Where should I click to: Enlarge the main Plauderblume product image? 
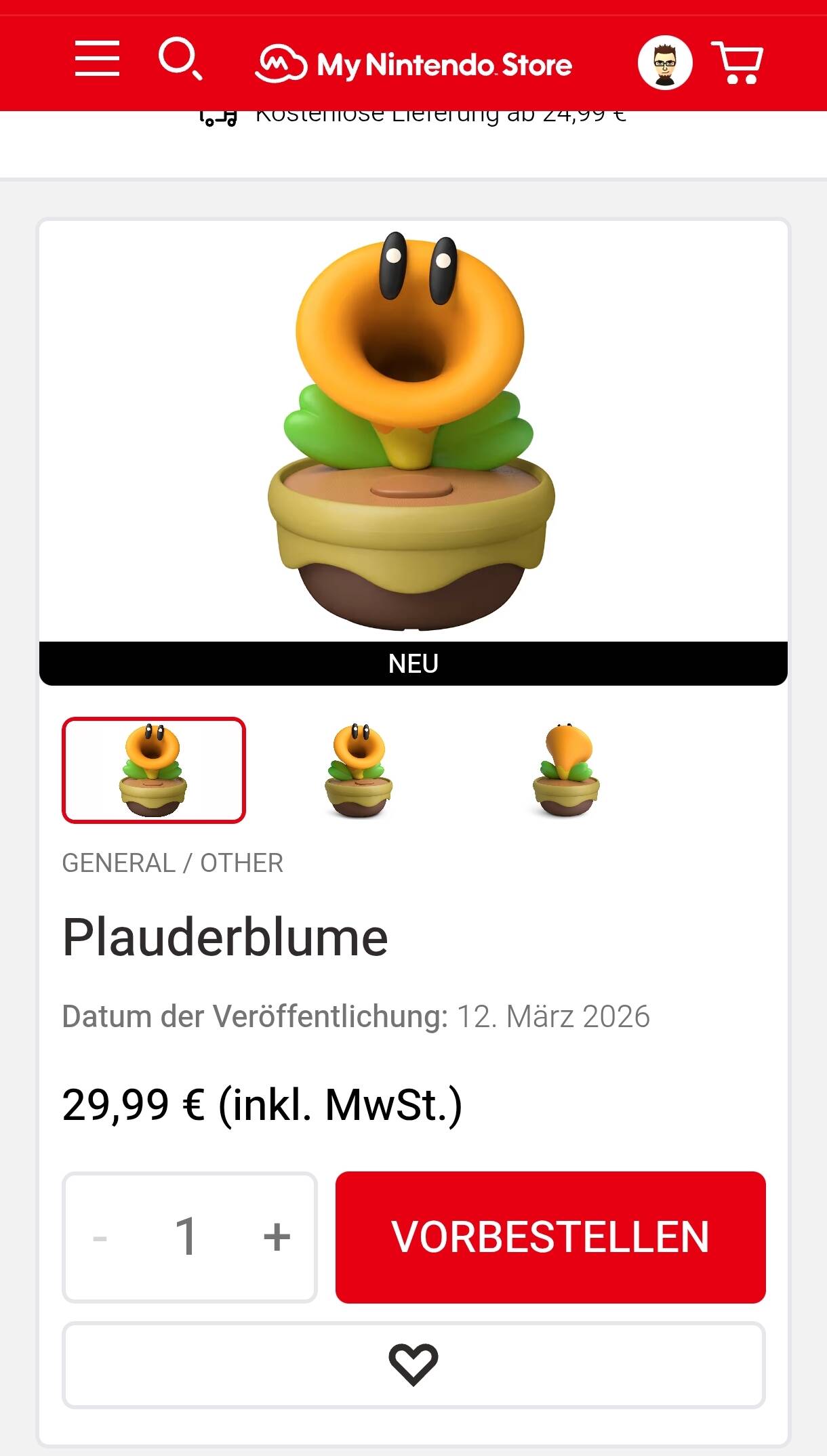pyautogui.click(x=412, y=431)
